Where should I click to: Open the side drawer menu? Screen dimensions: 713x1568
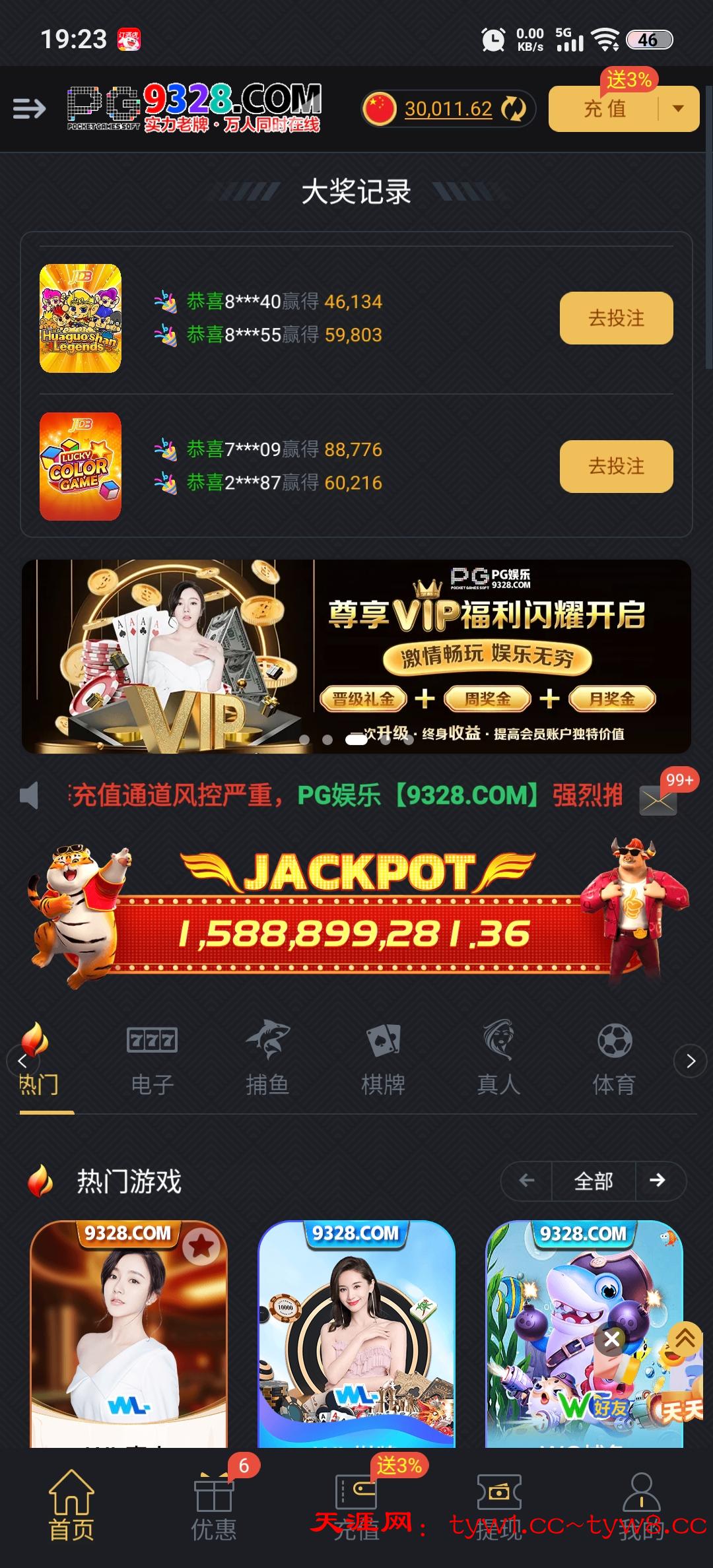30,108
